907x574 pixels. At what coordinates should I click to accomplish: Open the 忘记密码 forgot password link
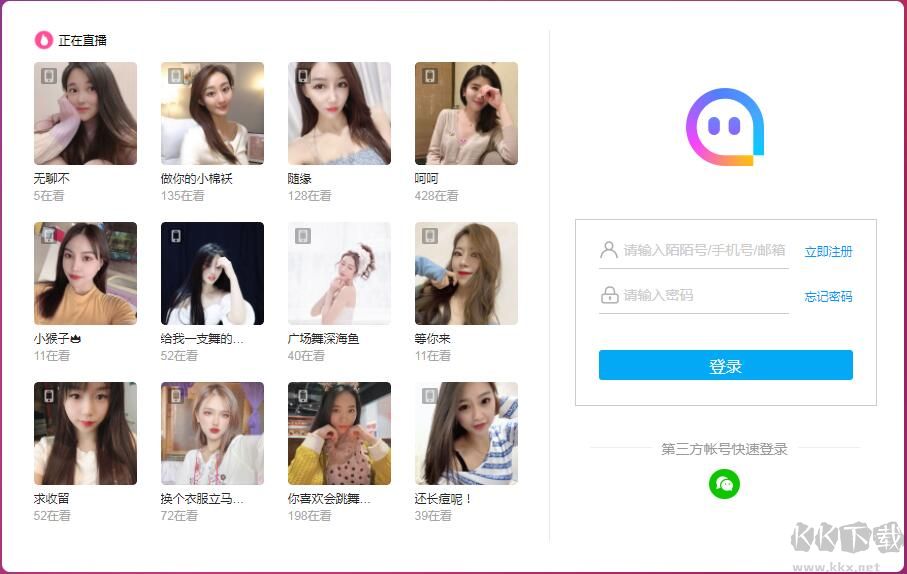[828, 297]
